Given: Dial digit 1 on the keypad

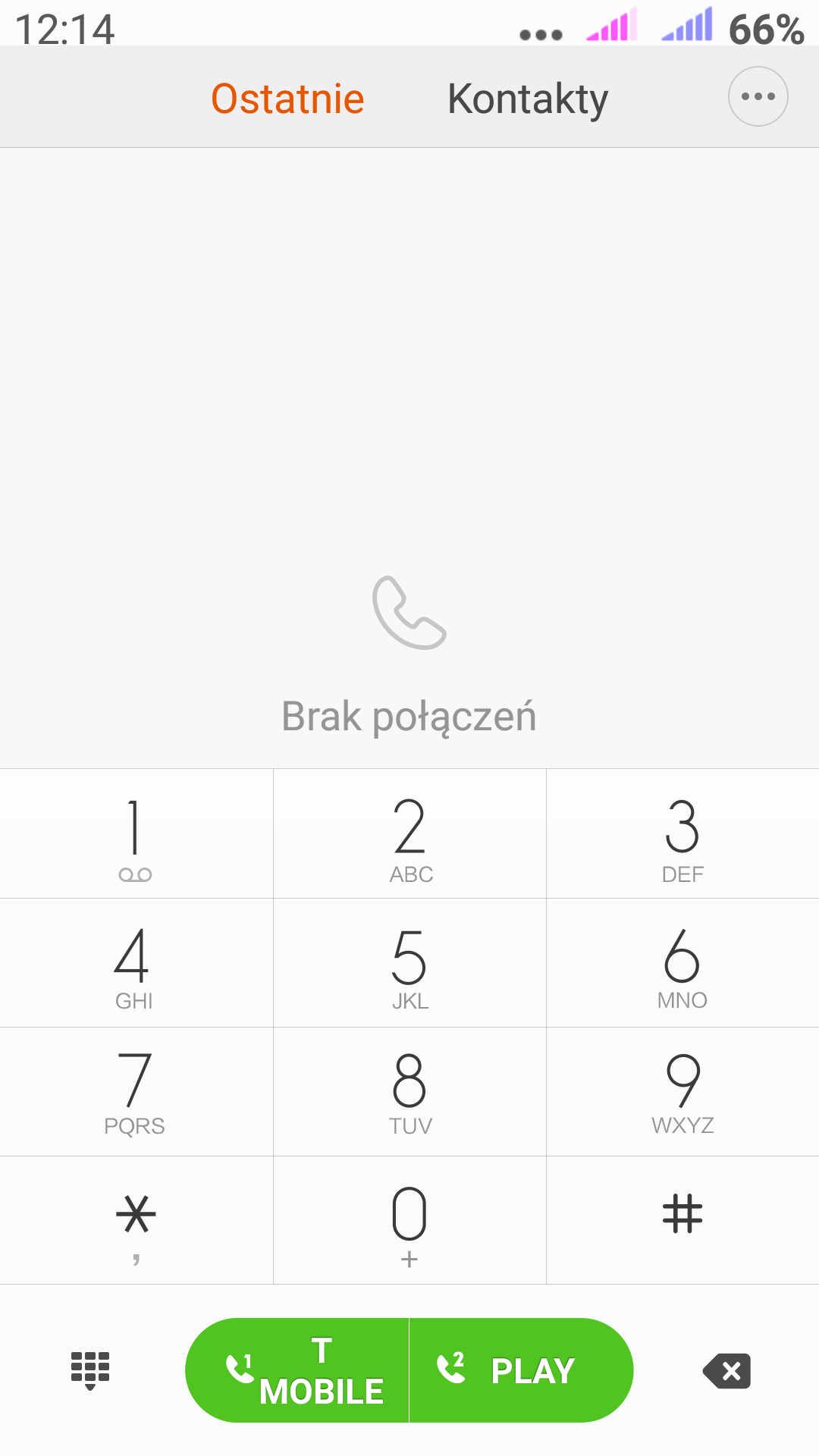Looking at the screenshot, I should [136, 834].
